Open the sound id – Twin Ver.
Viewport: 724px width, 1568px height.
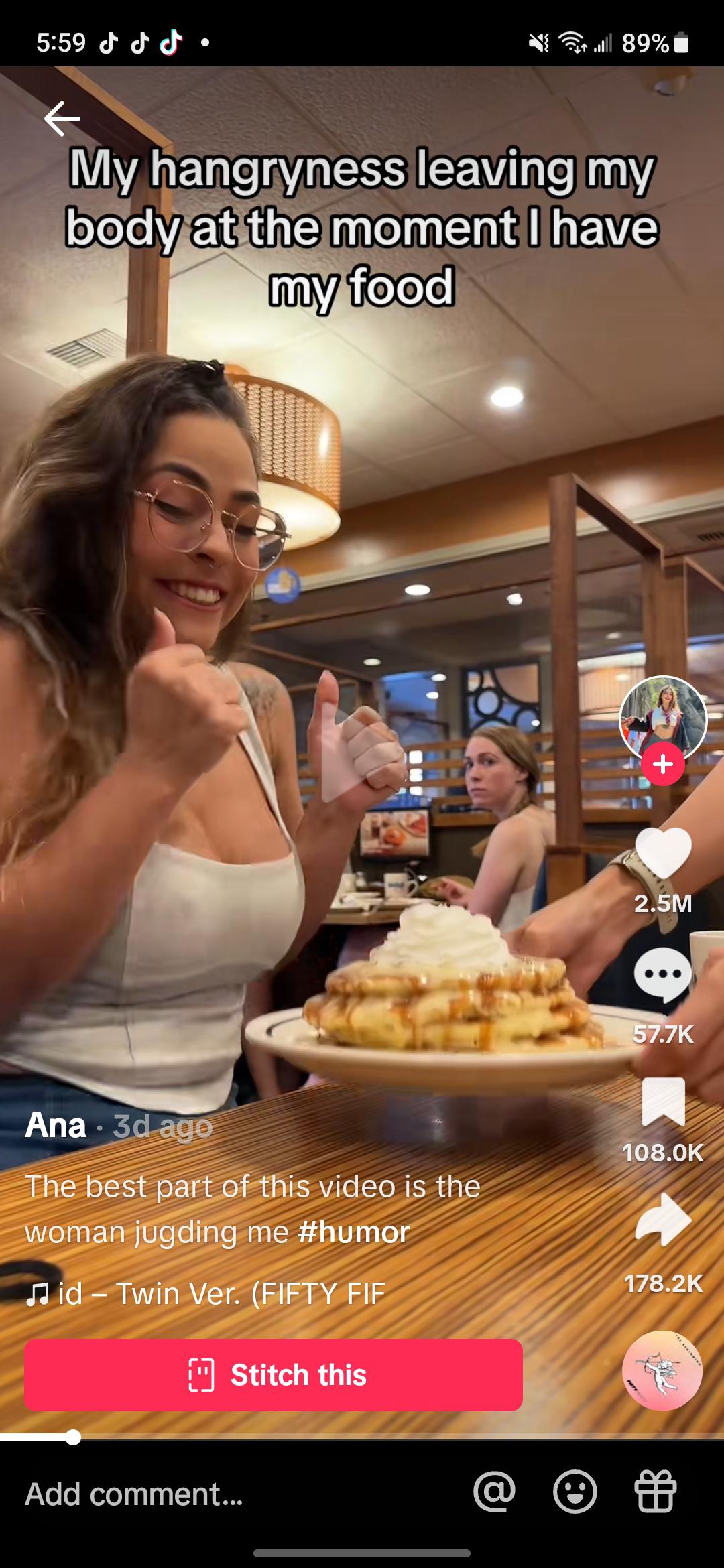click(208, 1293)
